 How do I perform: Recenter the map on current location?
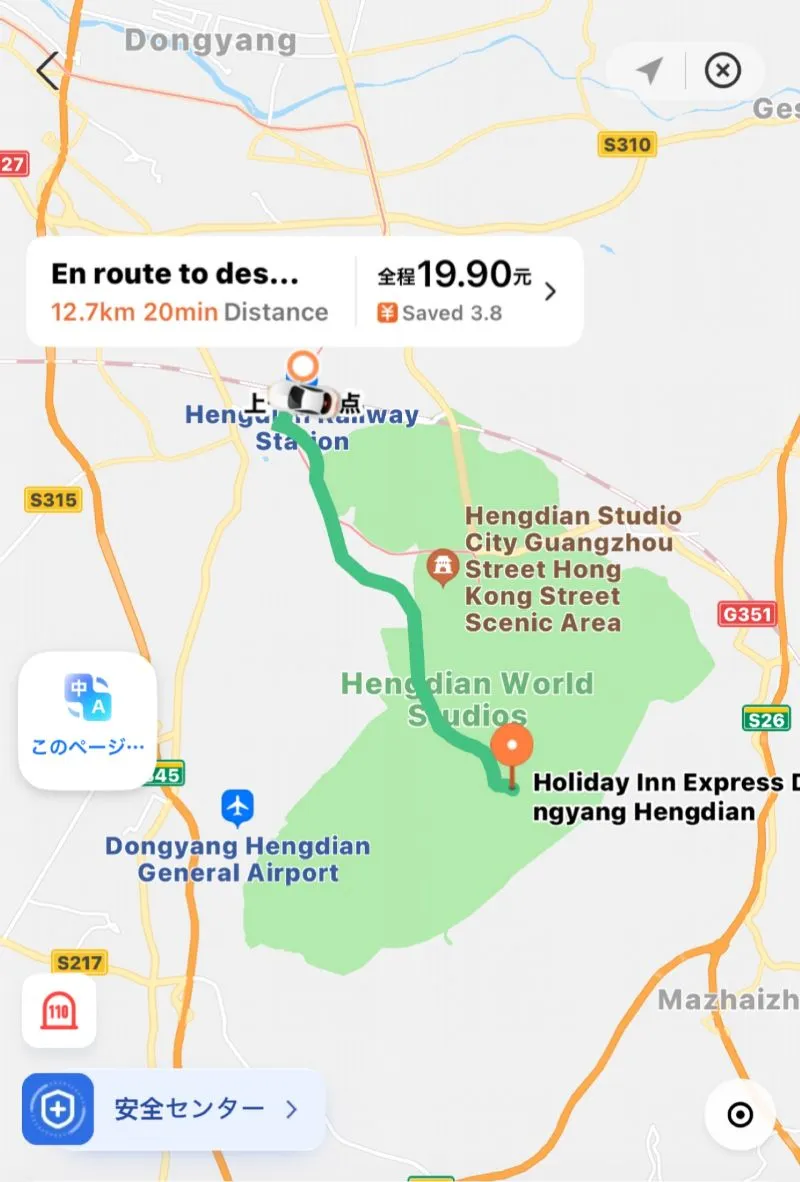coord(740,1115)
